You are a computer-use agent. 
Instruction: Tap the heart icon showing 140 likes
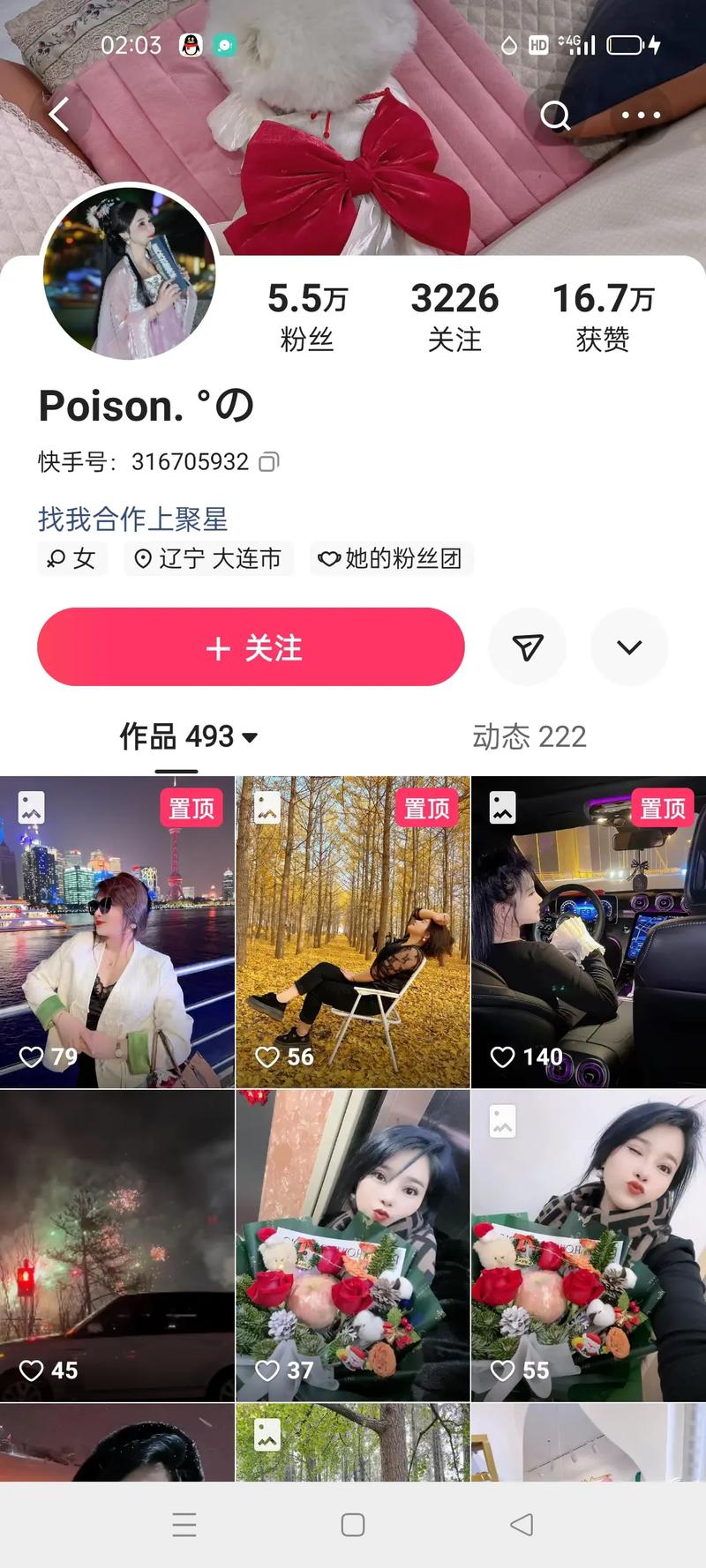[x=504, y=1056]
